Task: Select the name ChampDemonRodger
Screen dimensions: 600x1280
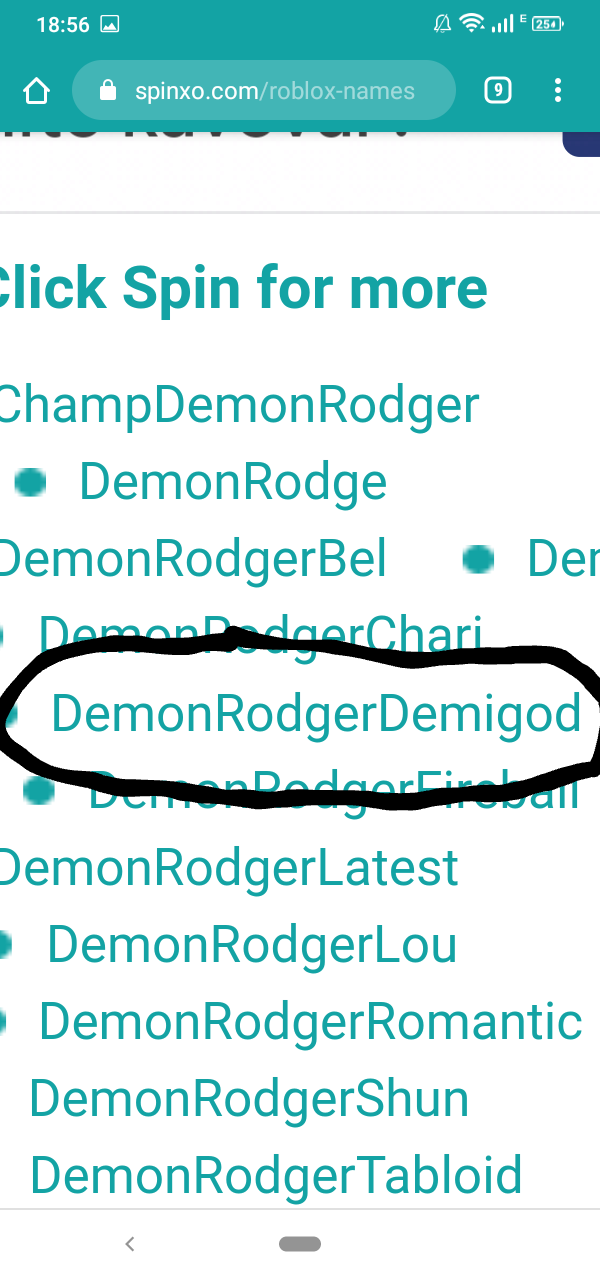Action: click(x=240, y=406)
